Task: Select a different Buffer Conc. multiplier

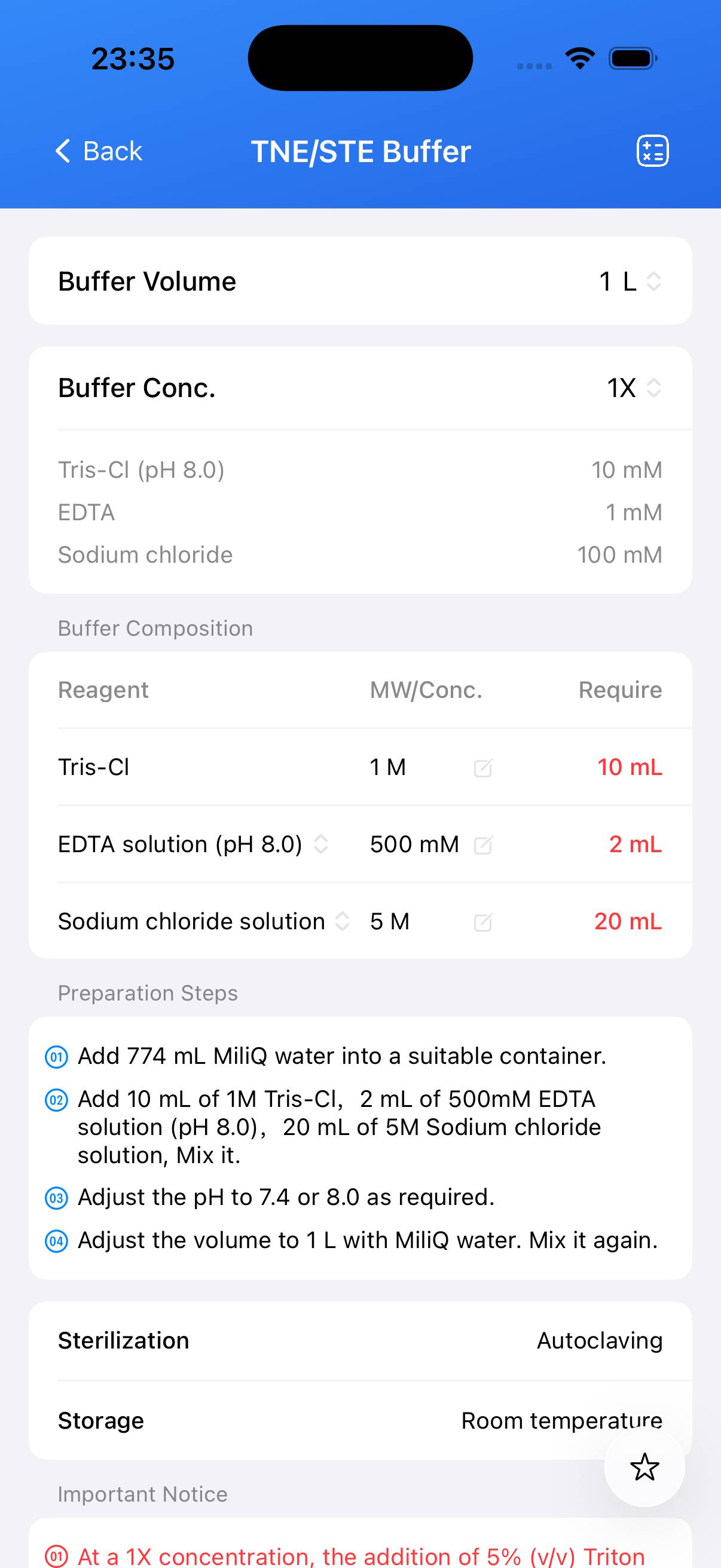Action: pos(634,388)
